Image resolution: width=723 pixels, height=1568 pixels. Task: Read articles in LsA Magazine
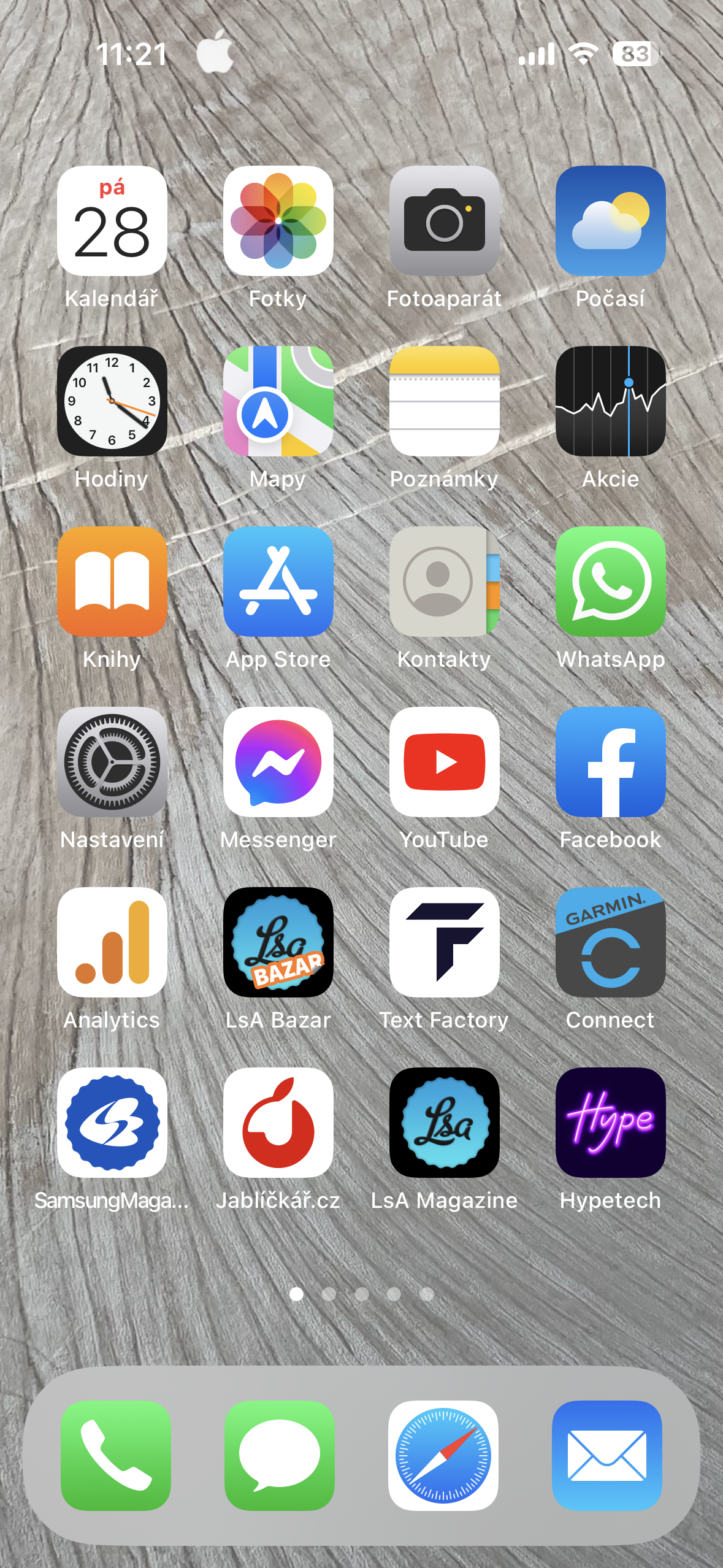pyautogui.click(x=445, y=1123)
